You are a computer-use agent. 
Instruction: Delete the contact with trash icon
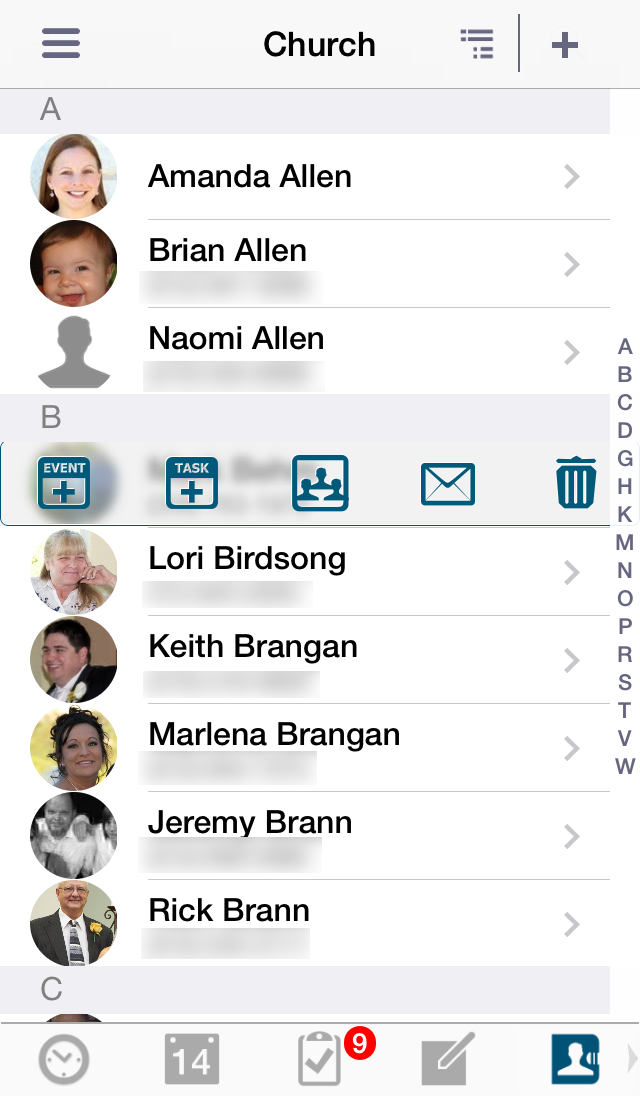pos(576,482)
